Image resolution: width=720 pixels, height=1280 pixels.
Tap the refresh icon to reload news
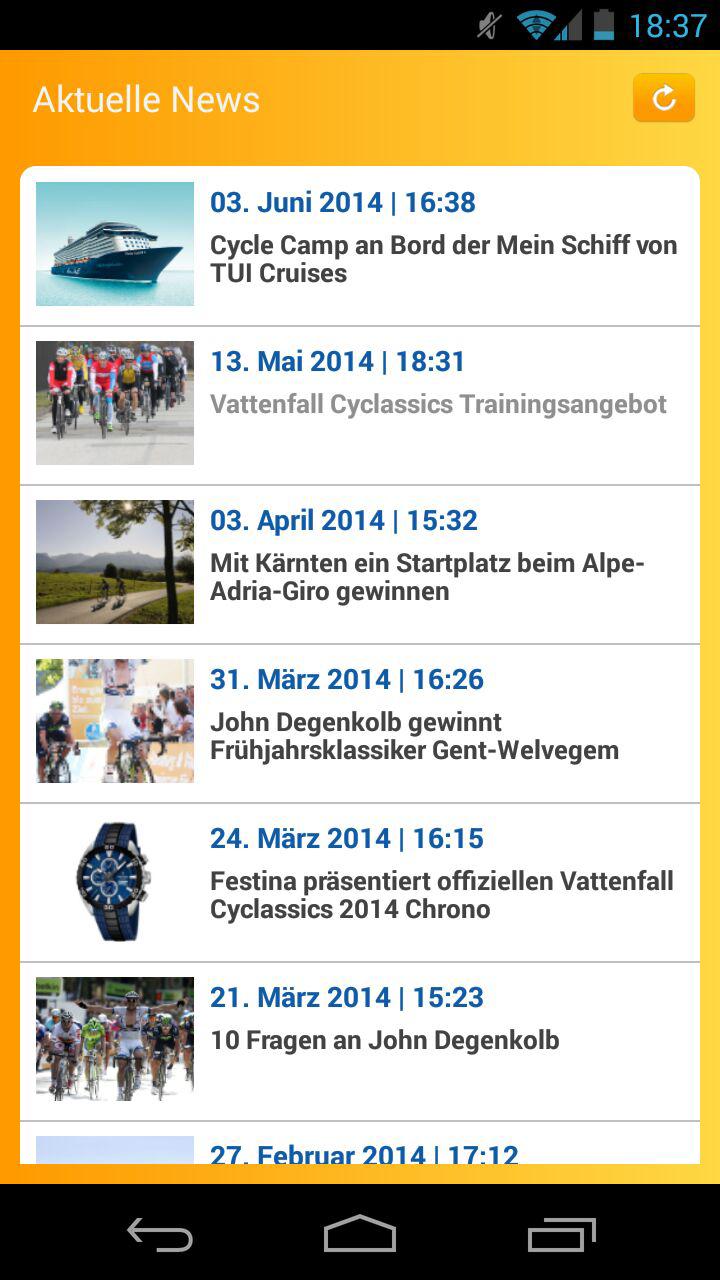coord(664,97)
